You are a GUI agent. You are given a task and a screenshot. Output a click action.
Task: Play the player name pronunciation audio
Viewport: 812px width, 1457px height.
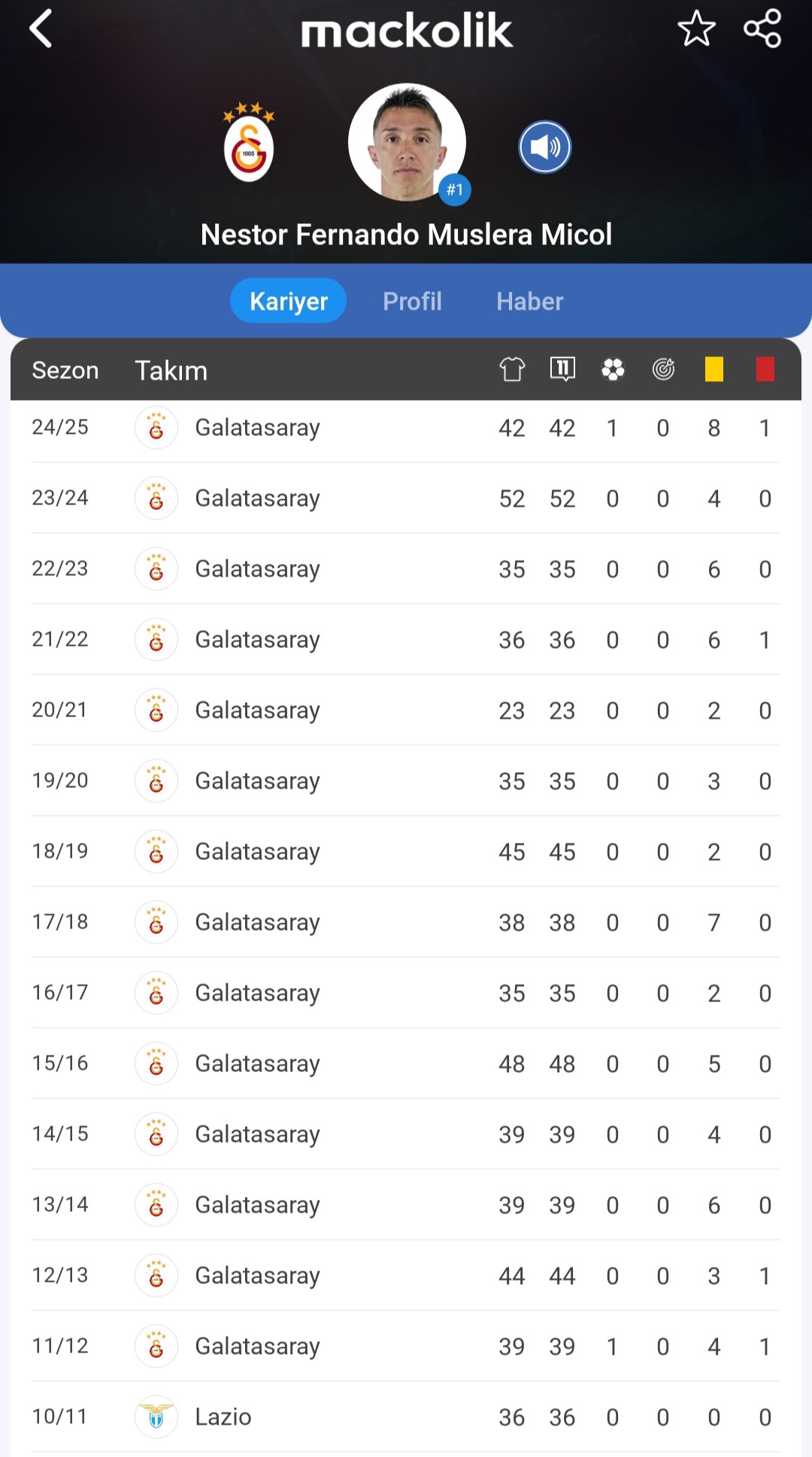[544, 147]
